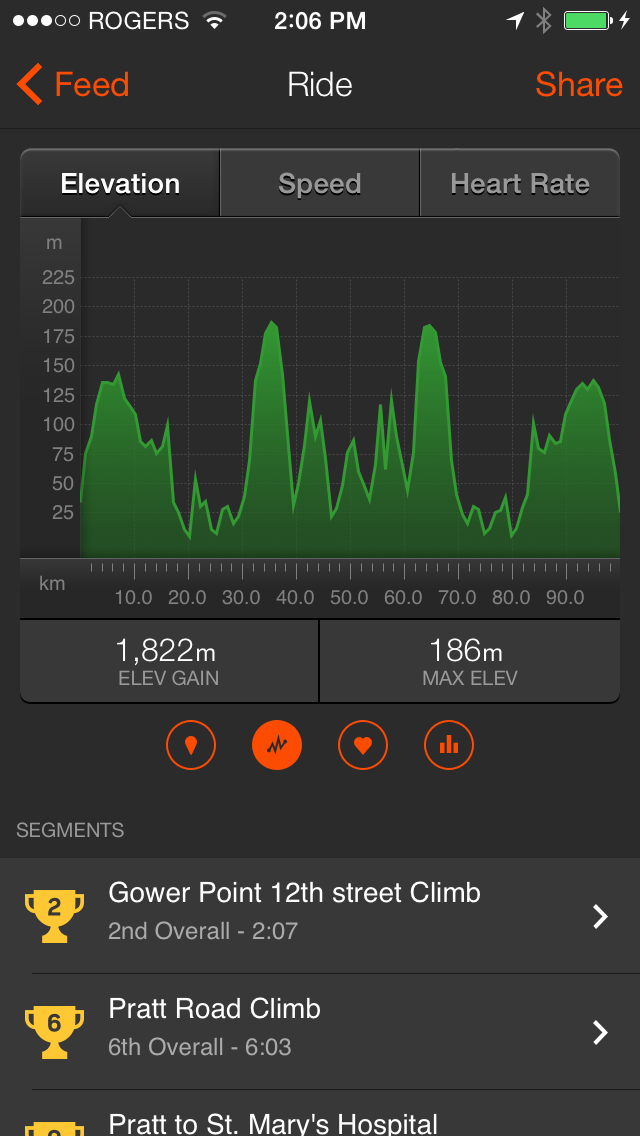Share this ride

pos(578,85)
